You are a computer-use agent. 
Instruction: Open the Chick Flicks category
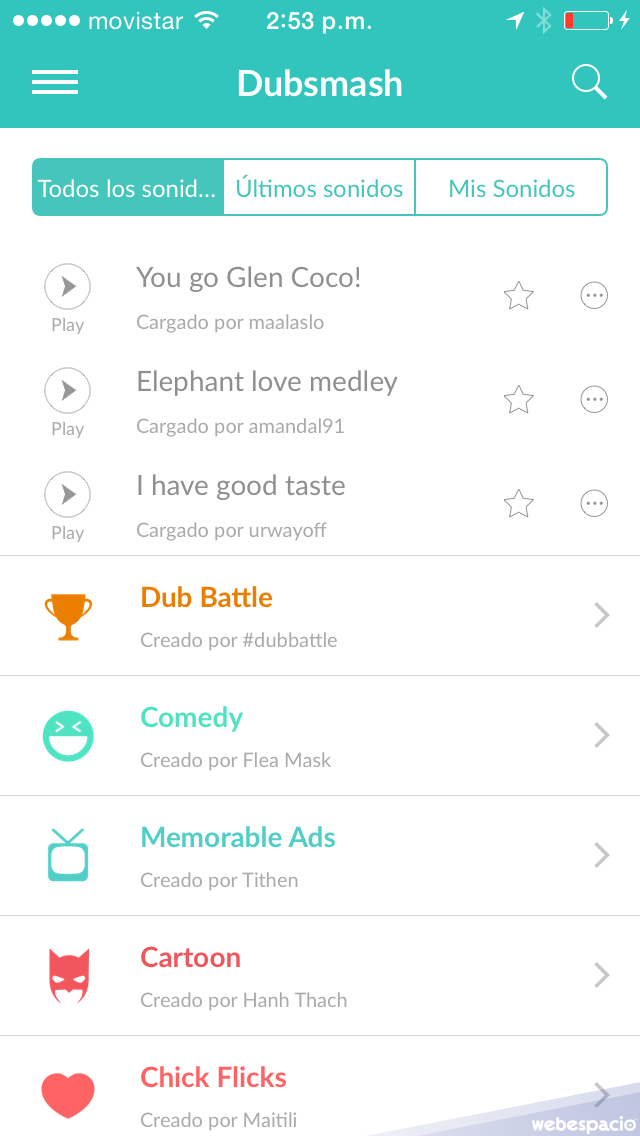click(x=320, y=1086)
